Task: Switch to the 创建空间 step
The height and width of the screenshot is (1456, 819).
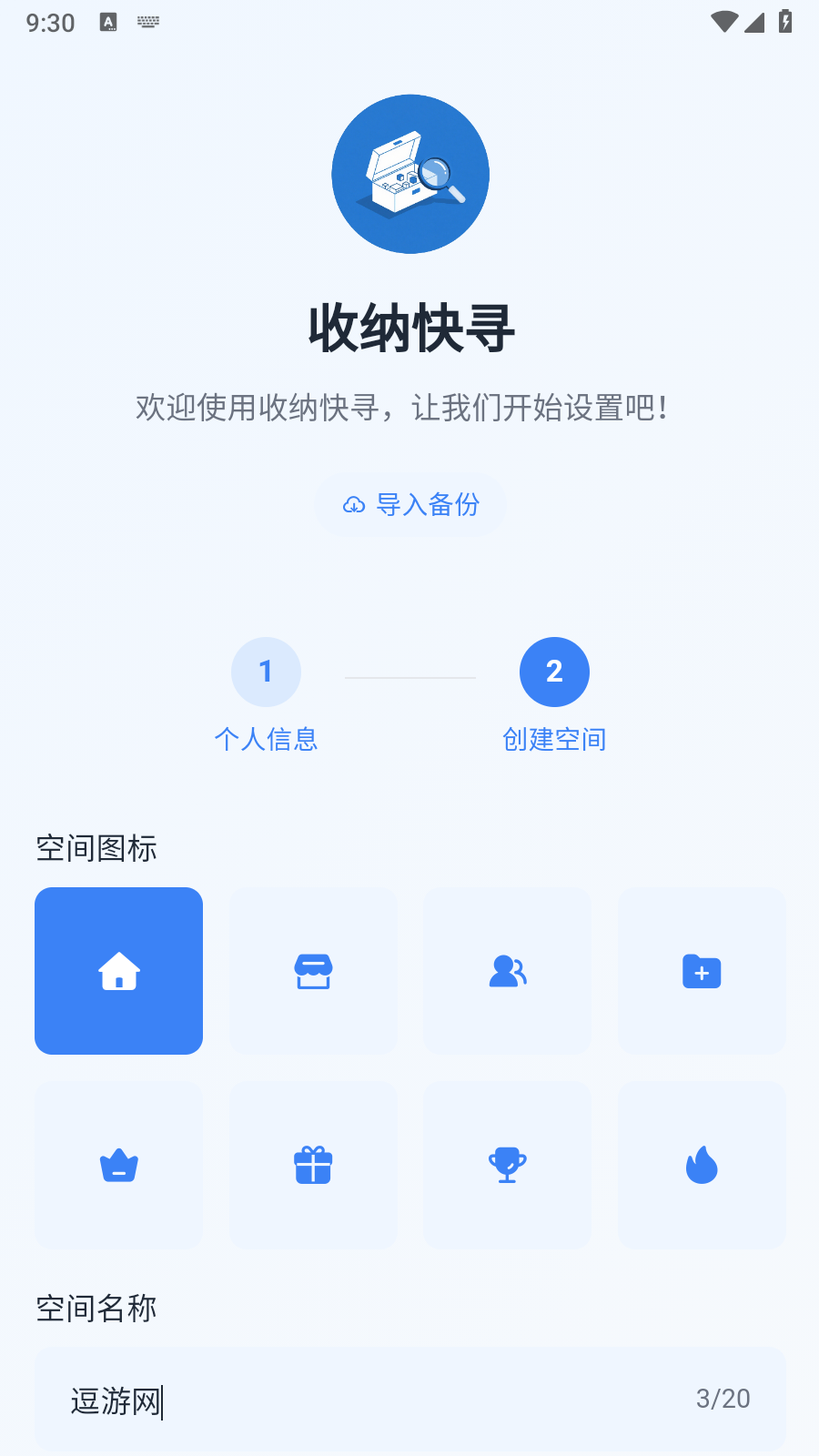Action: click(x=554, y=740)
